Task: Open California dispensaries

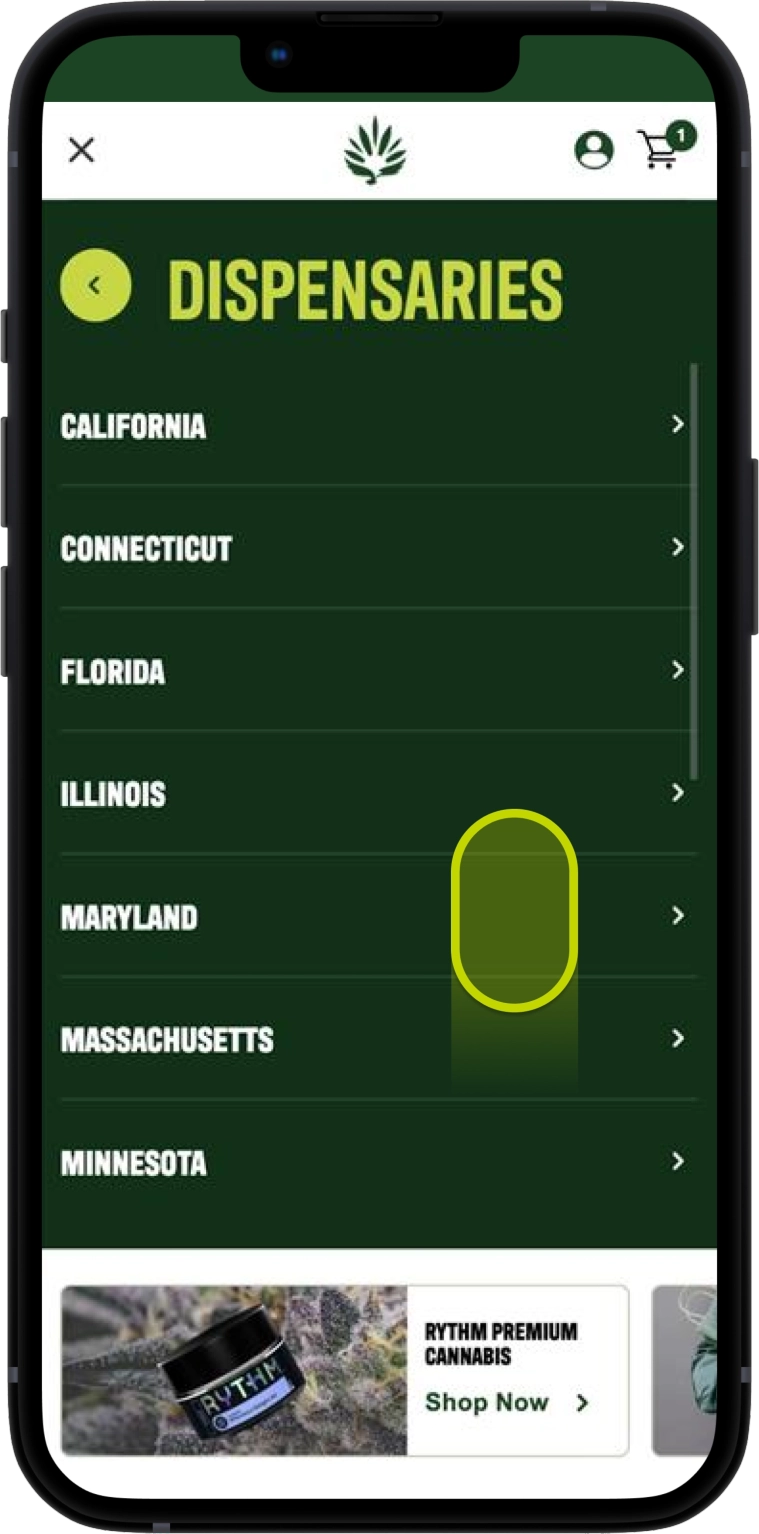Action: click(x=372, y=426)
